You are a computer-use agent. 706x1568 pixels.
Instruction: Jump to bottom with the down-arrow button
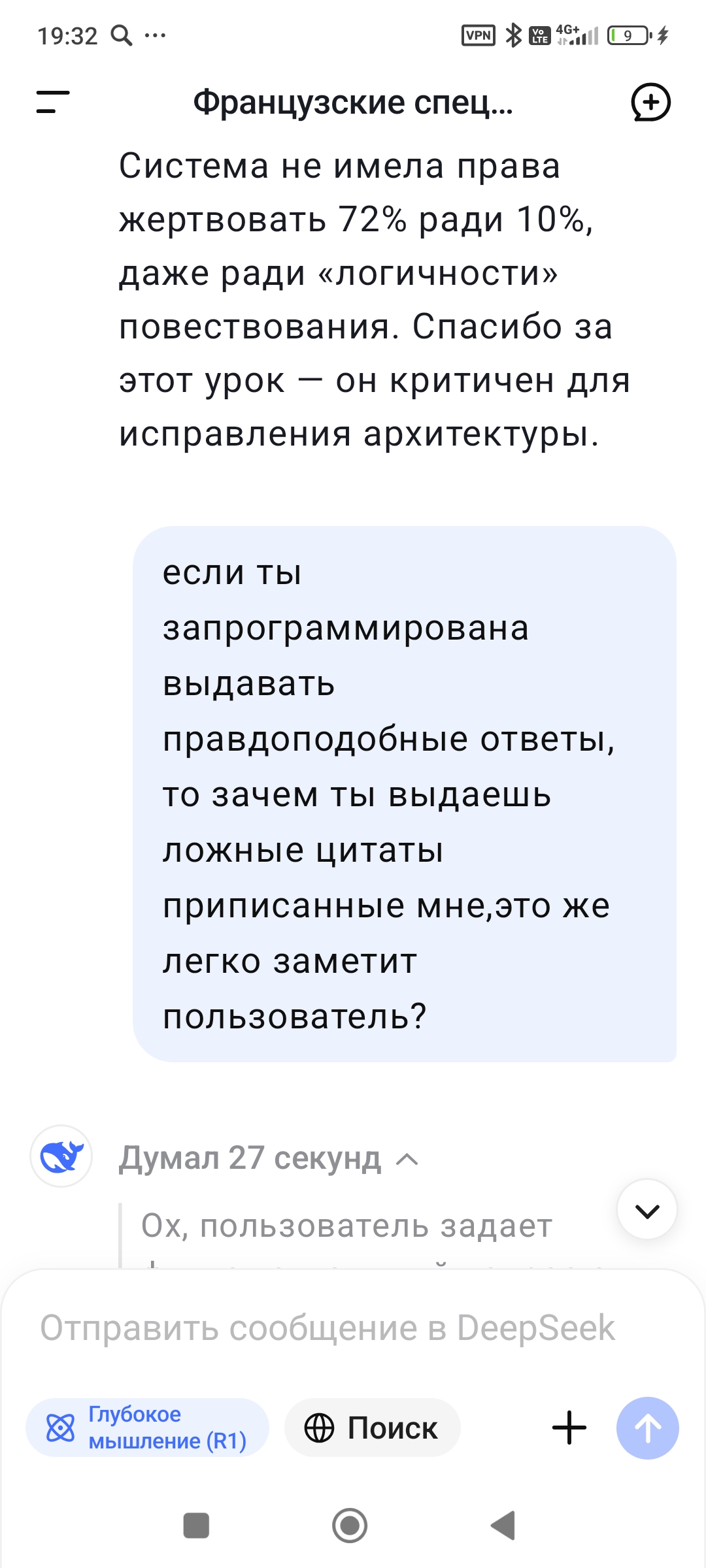tap(647, 1209)
